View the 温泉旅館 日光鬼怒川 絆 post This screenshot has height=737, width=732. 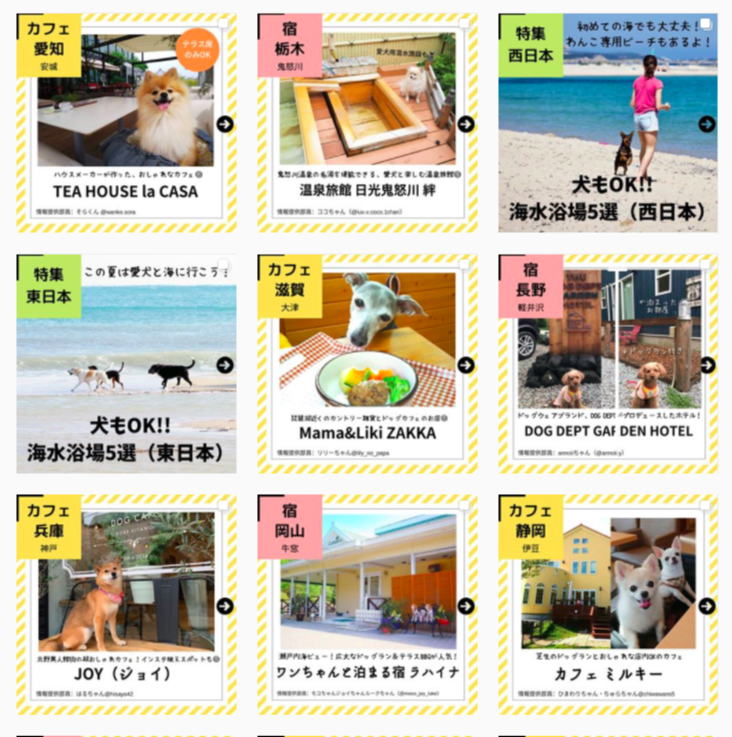[366, 123]
